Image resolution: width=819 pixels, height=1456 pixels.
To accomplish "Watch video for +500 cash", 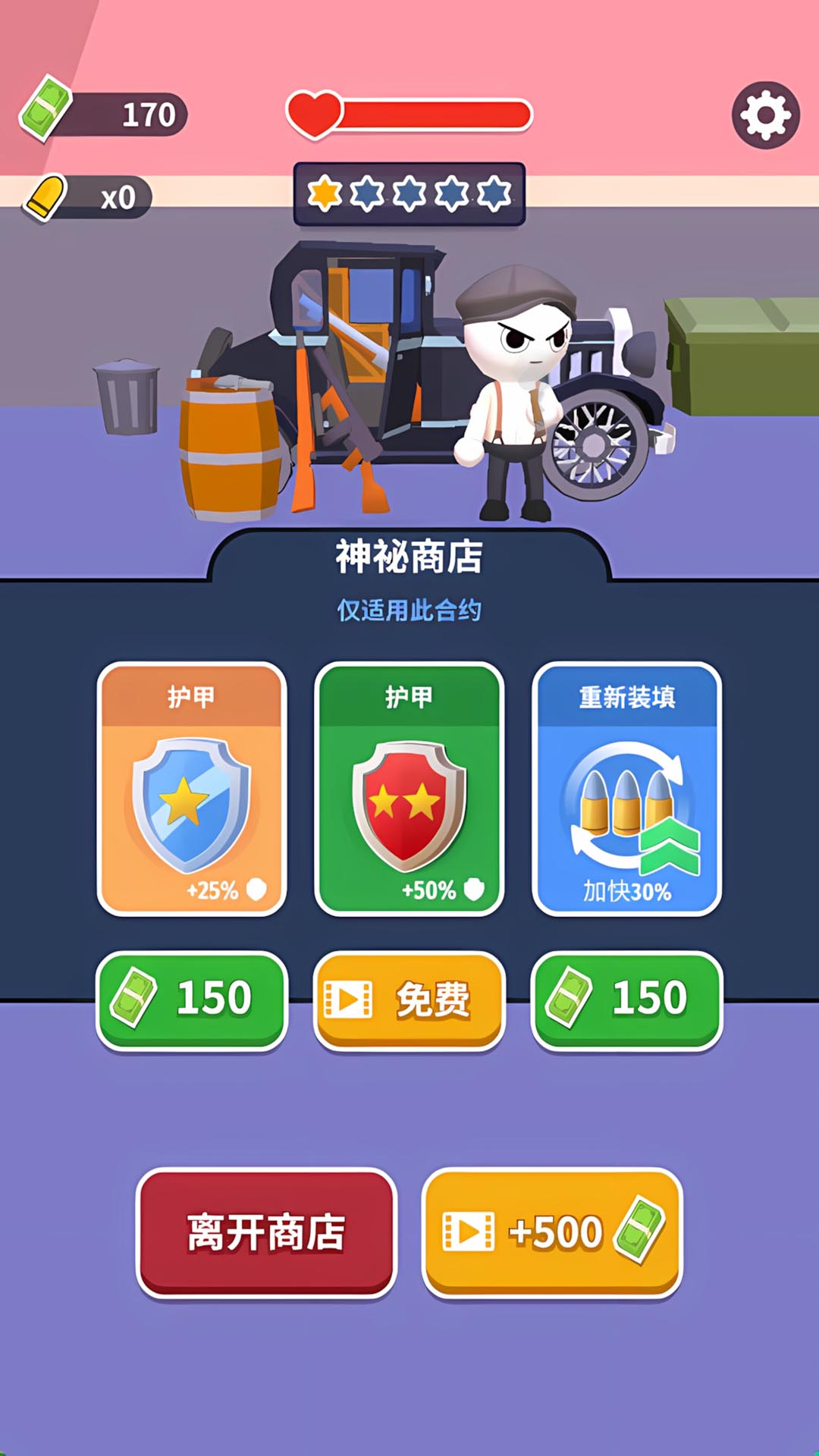I will (552, 1232).
